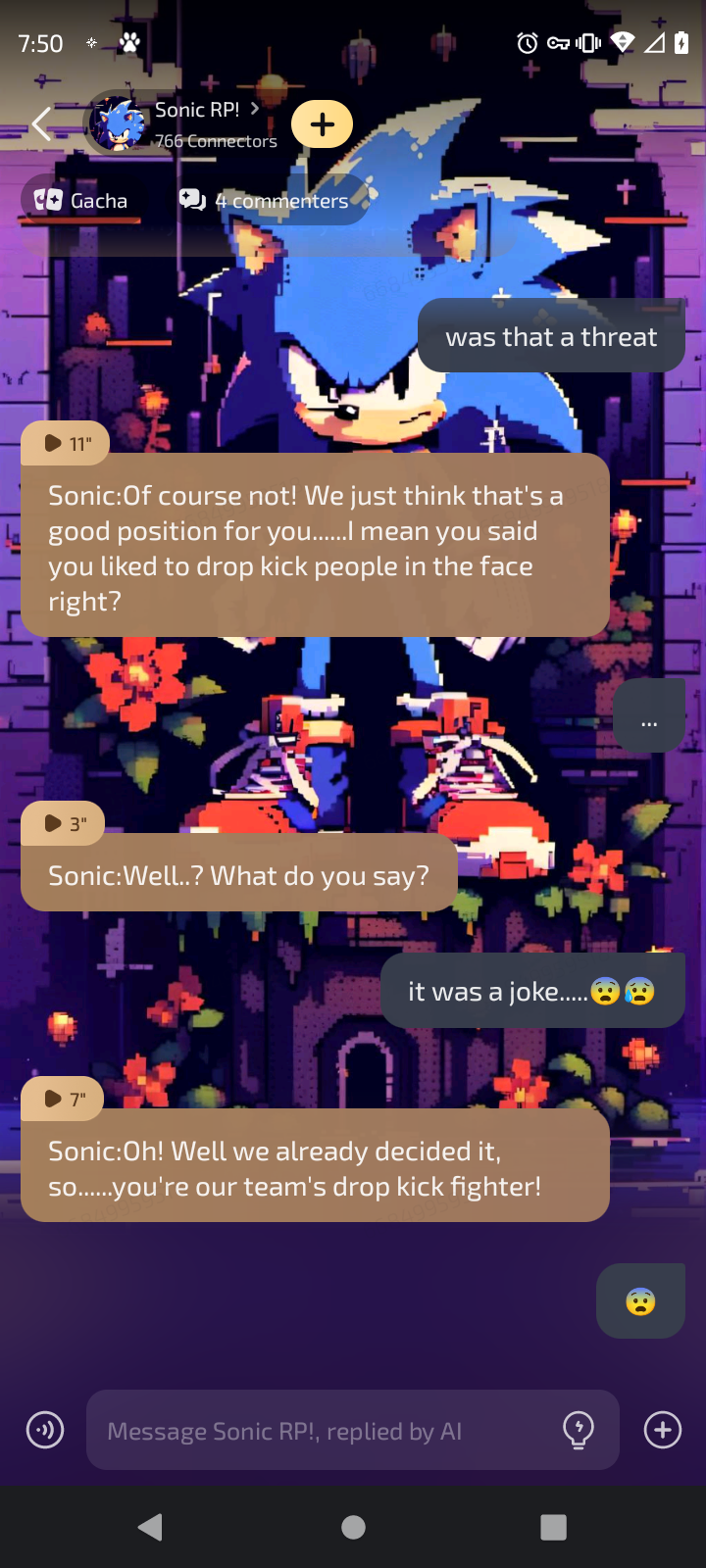The width and height of the screenshot is (706, 1568).
Task: Tap the lightbulb inspiration icon
Action: click(579, 1430)
